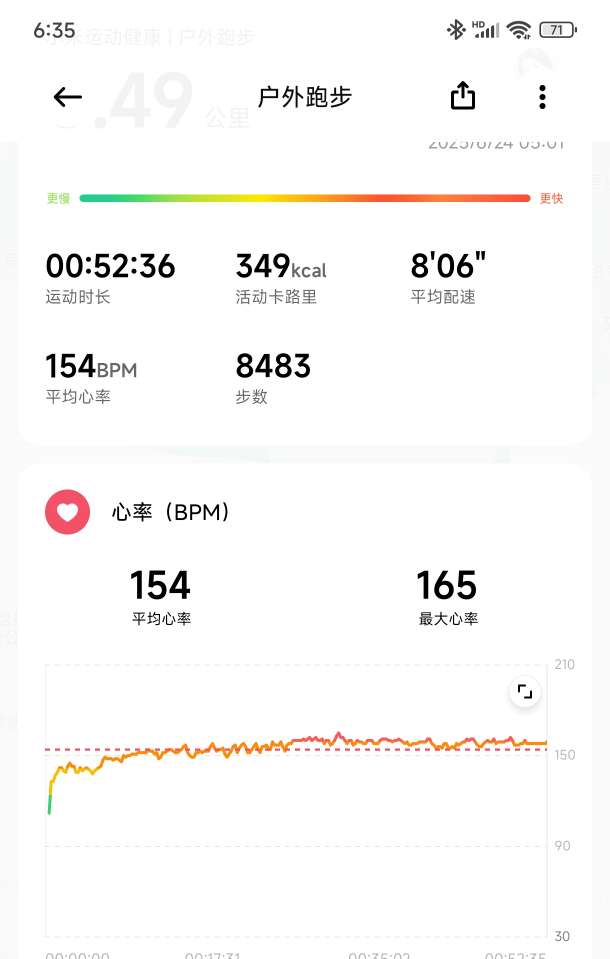Share this outdoor running record
The width and height of the screenshot is (610, 959).
point(462,96)
